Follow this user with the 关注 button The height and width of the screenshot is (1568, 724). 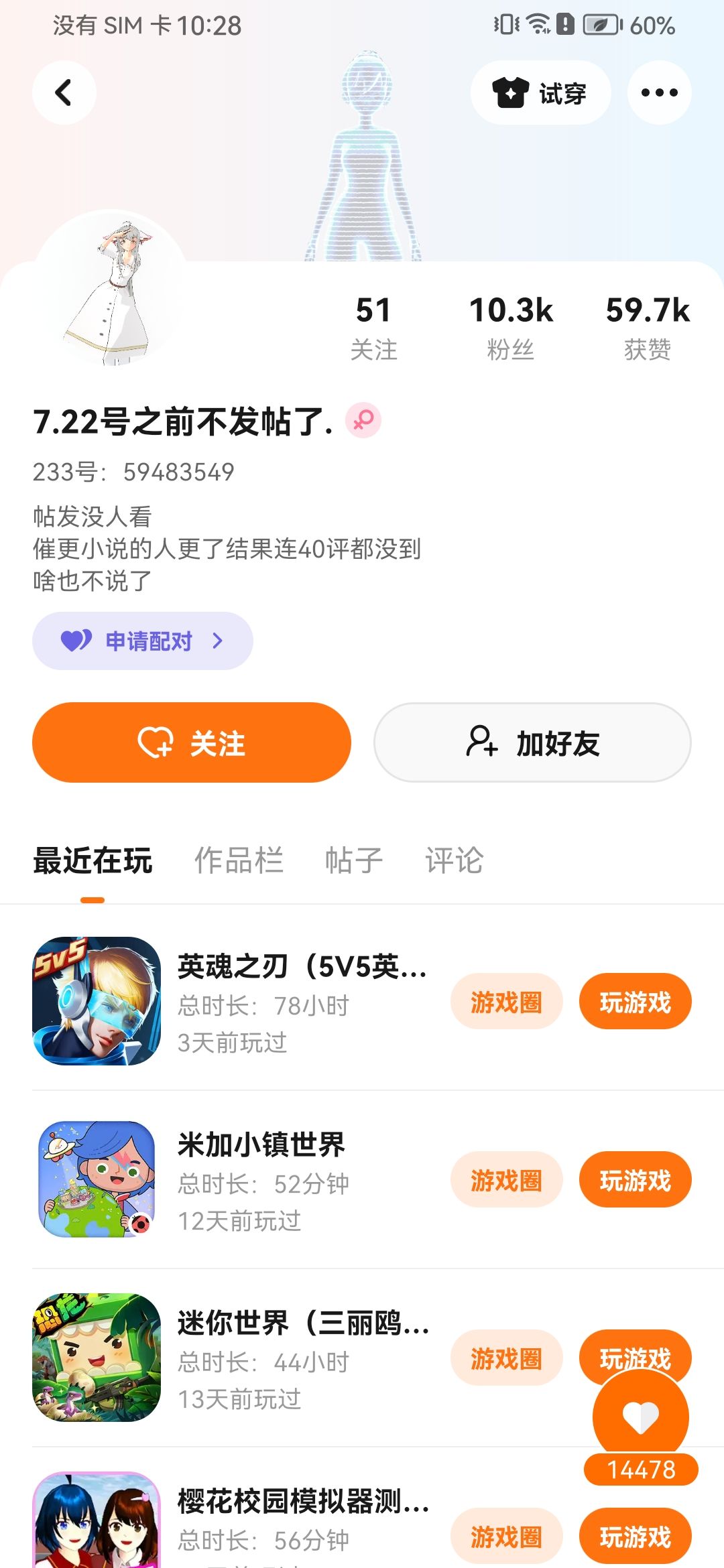[x=192, y=742]
